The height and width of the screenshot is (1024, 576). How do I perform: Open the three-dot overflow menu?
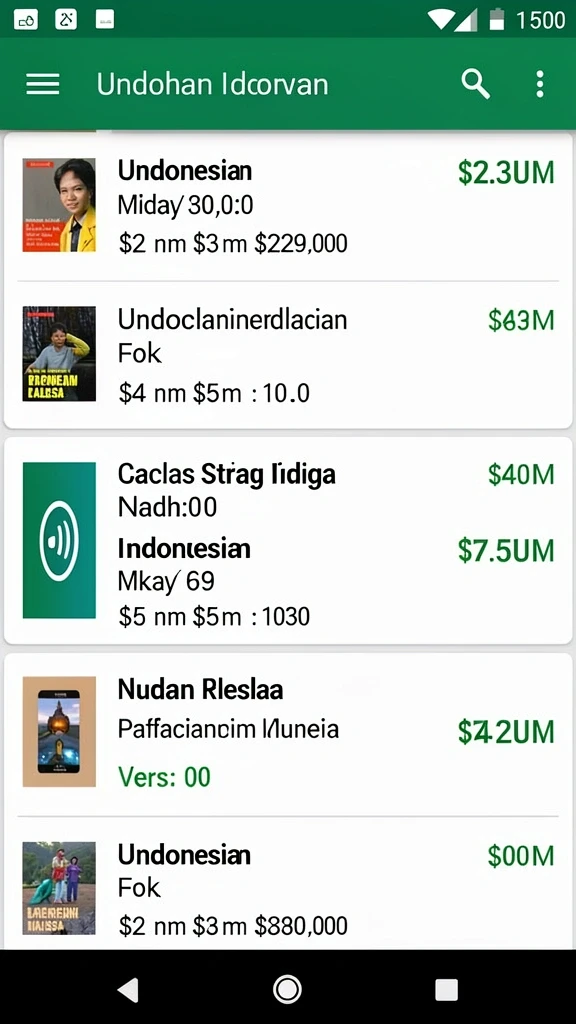point(539,84)
